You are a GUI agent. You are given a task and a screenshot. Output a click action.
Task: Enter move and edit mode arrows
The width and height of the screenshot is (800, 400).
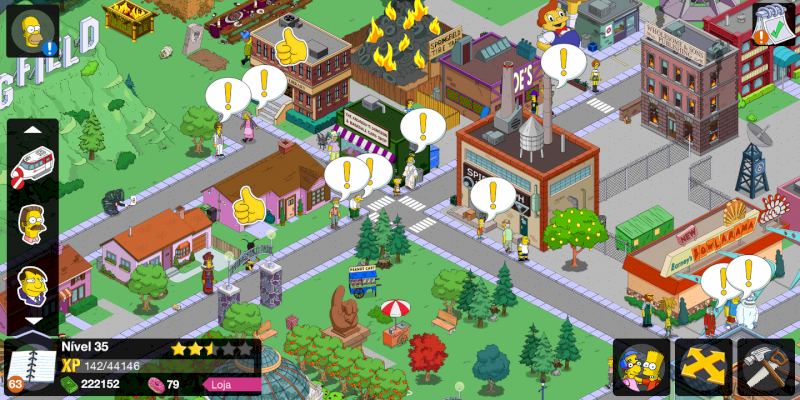point(704,367)
